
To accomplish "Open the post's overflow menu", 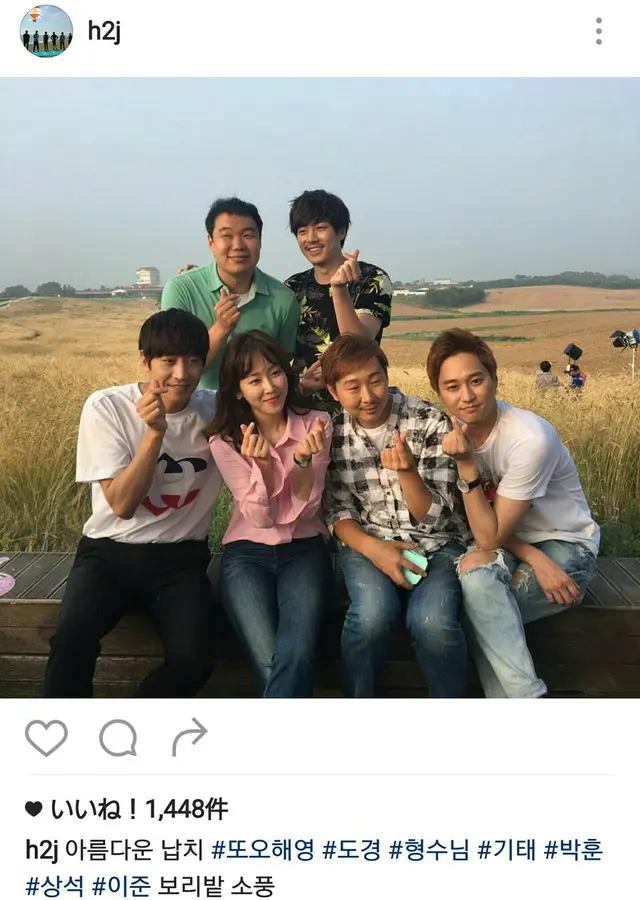I will pyautogui.click(x=598, y=31).
